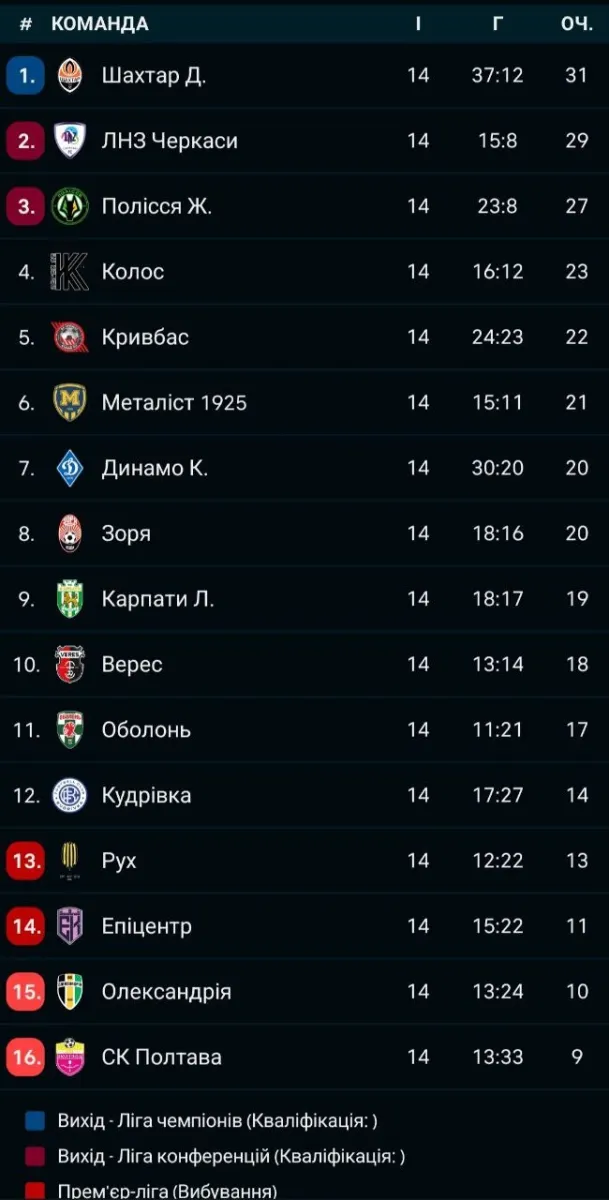Open the Колос team page
This screenshot has height=1200, width=609.
(132, 272)
